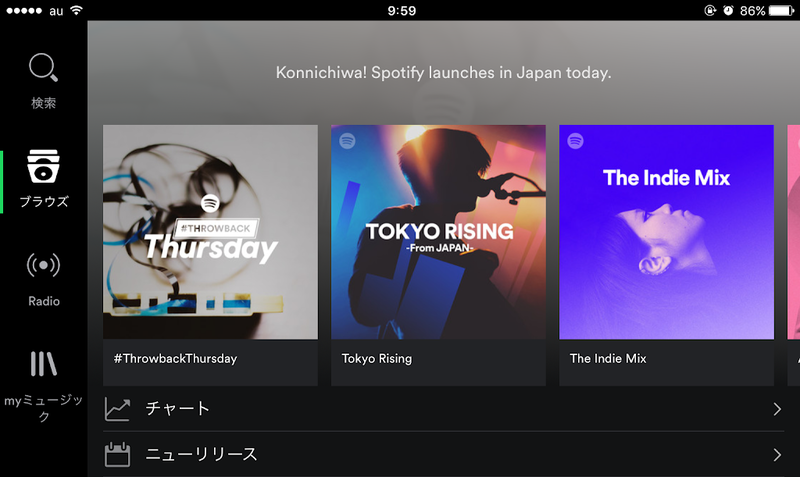The image size is (800, 477).
Task: Open the Radio tab
Action: pos(43,278)
